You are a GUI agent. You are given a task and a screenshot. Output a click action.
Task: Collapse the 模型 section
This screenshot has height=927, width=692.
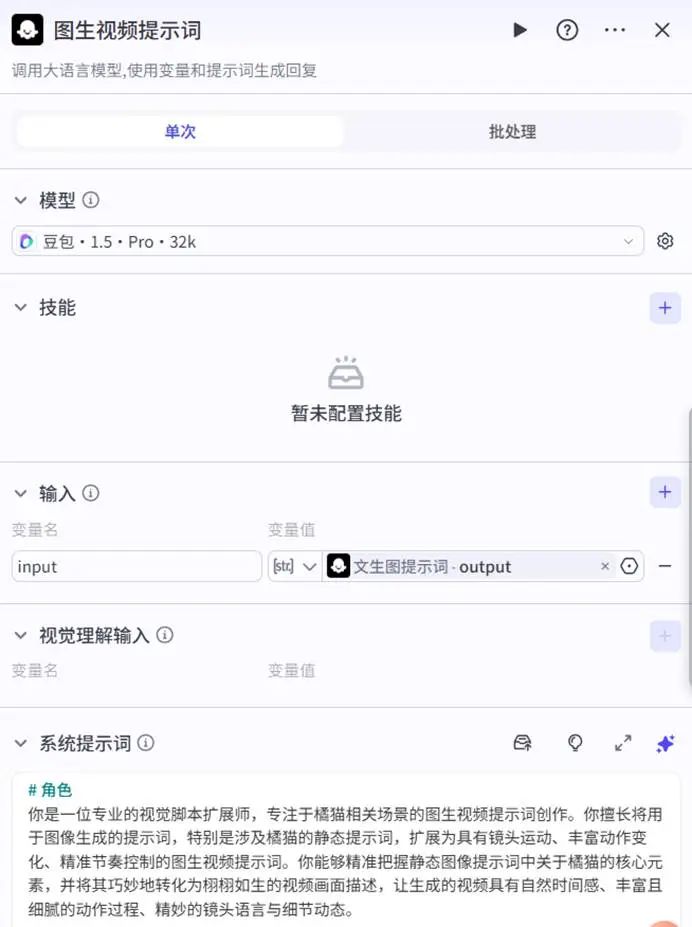pos(21,200)
